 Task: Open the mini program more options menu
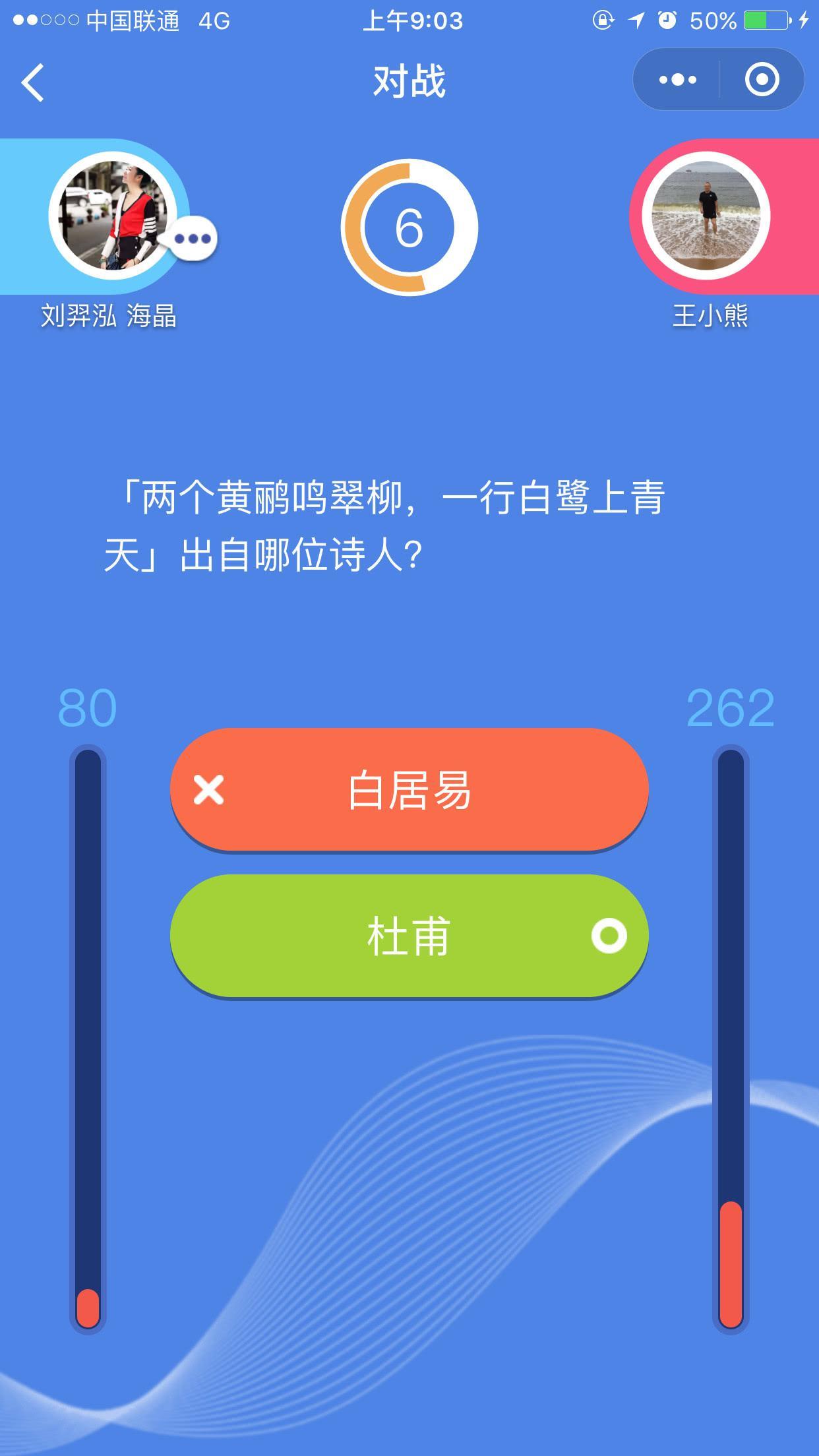pos(677,80)
